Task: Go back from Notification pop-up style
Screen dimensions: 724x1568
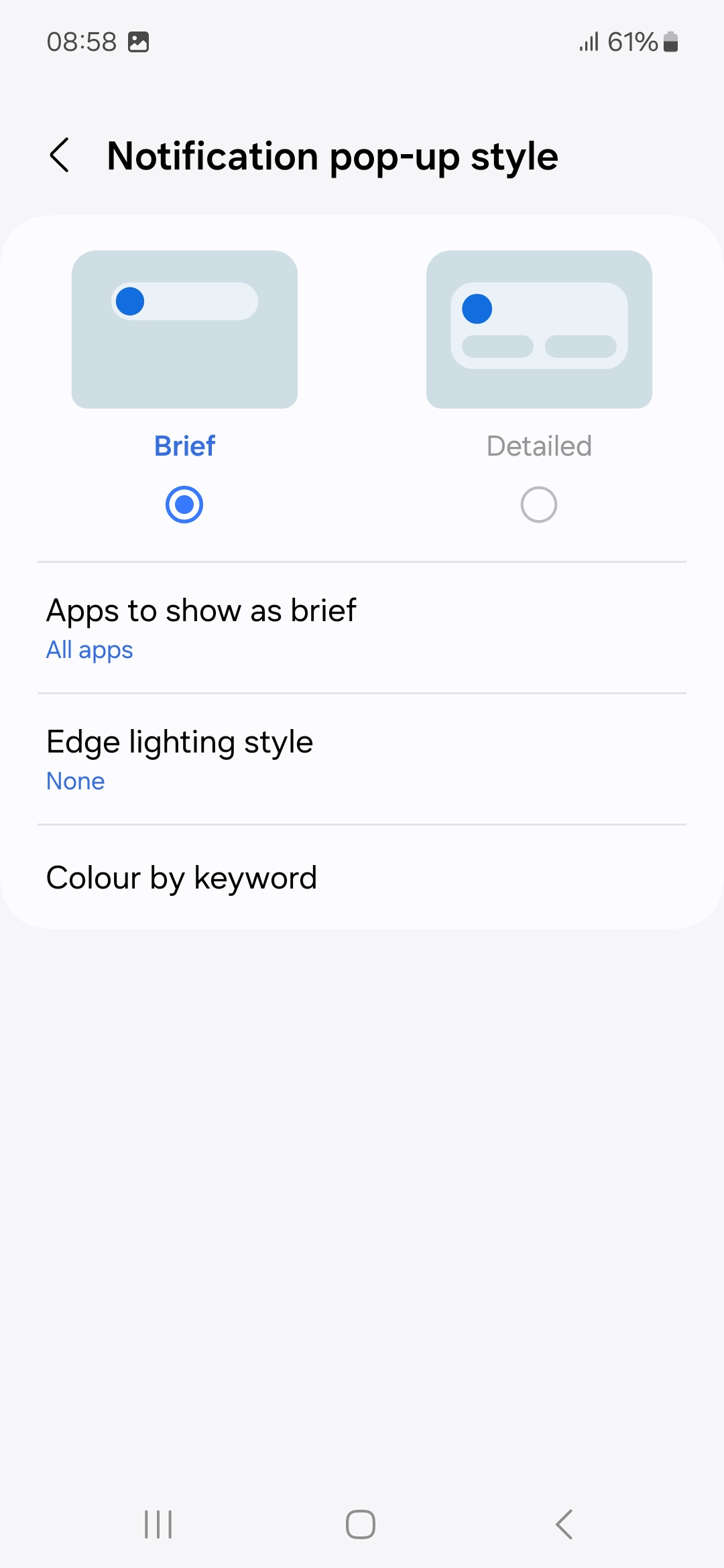Action: (x=60, y=155)
